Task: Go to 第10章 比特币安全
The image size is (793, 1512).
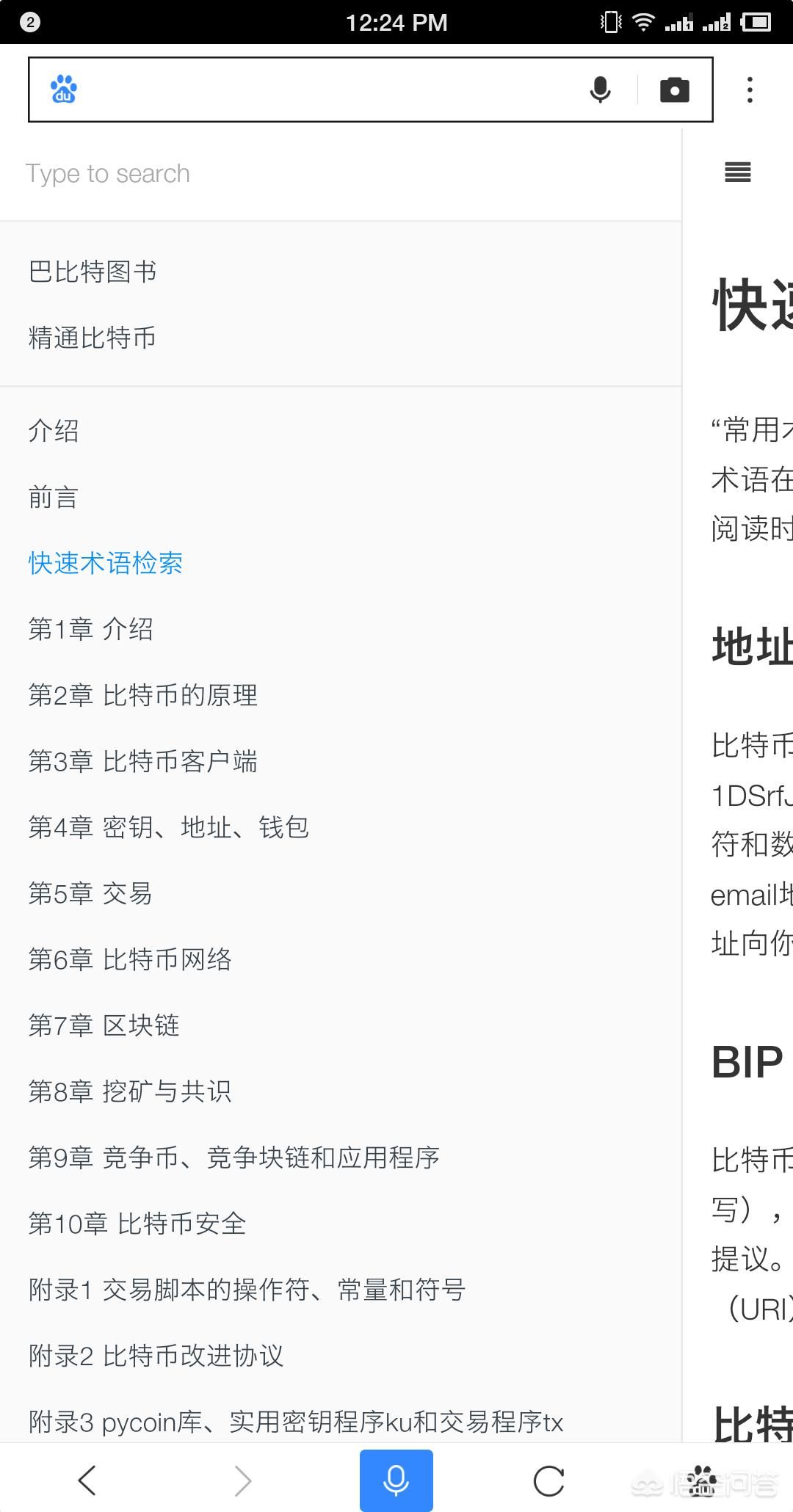Action: coord(137,1224)
